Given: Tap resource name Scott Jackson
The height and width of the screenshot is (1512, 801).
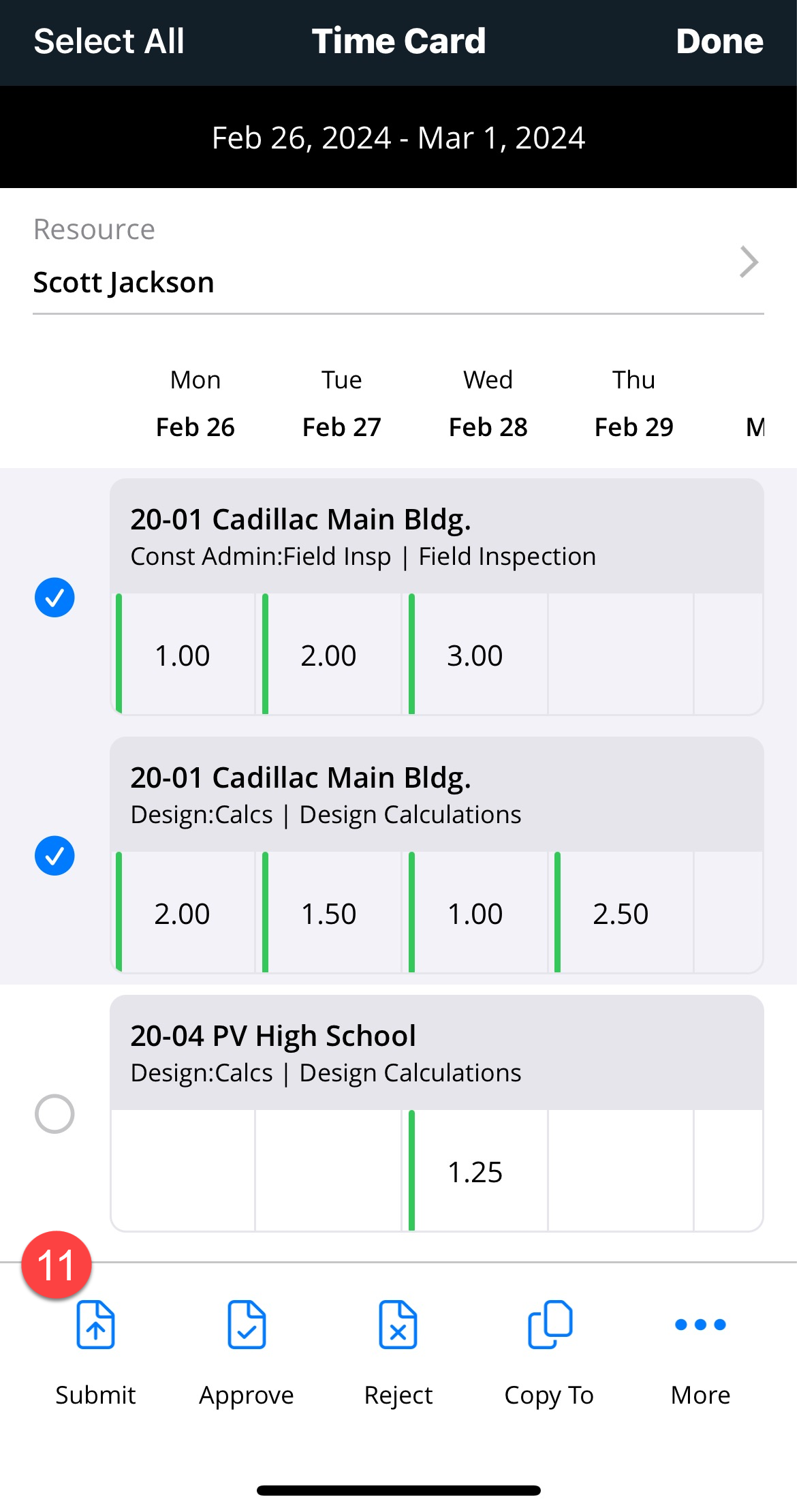Looking at the screenshot, I should point(124,281).
